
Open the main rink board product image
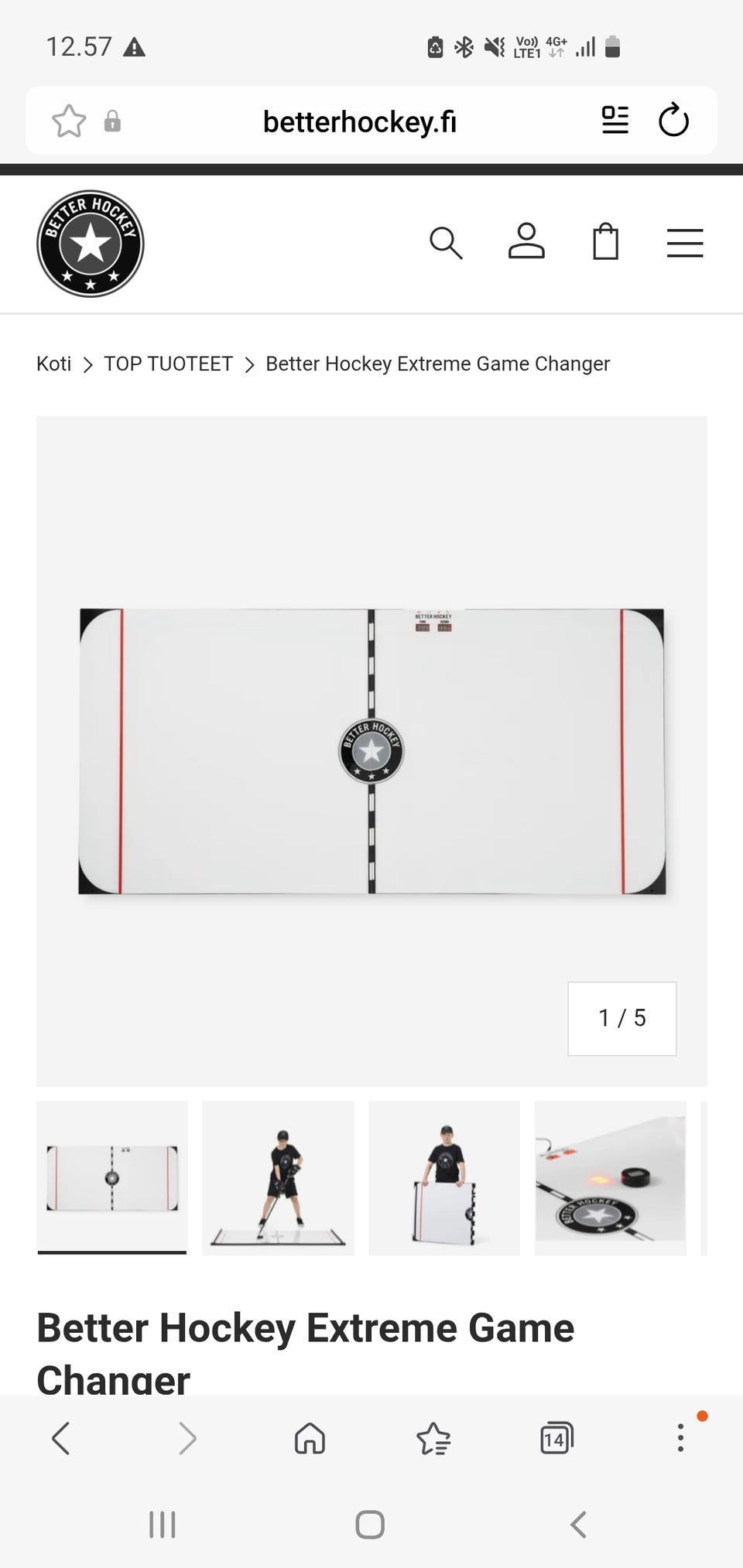(371, 751)
